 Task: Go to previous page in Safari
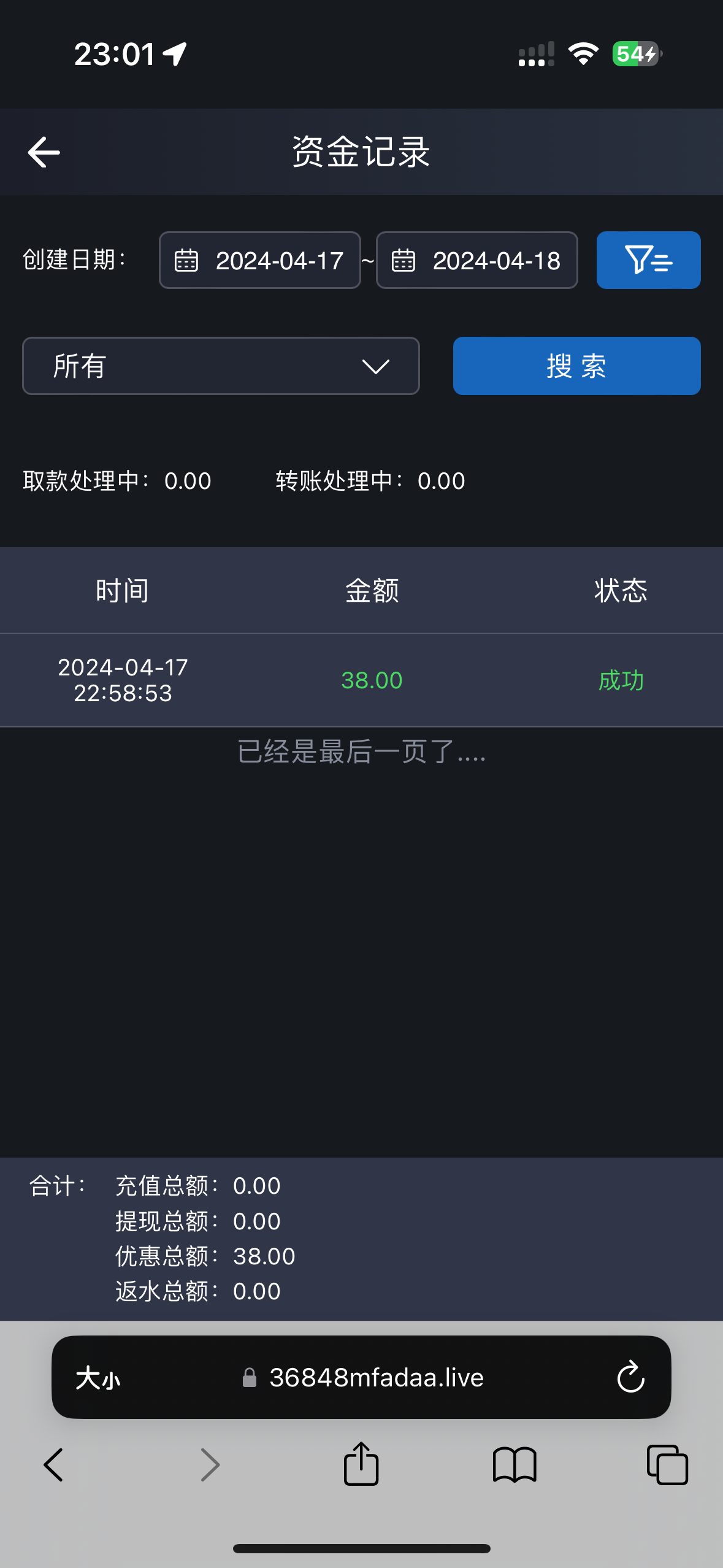[x=54, y=1465]
